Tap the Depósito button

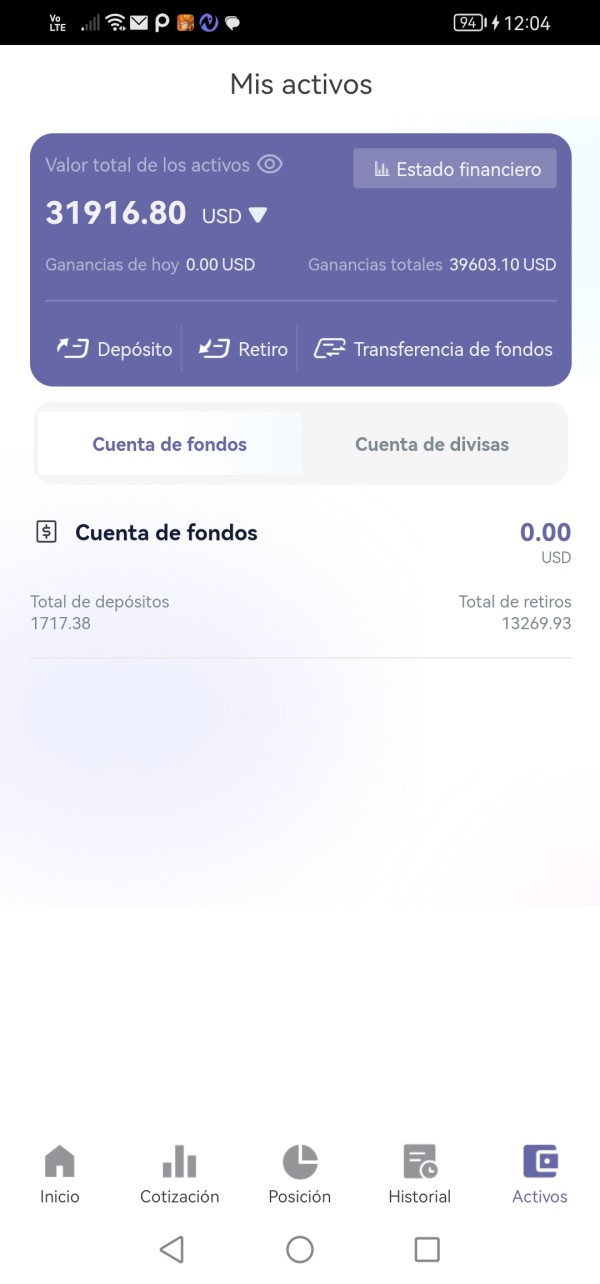(115, 349)
